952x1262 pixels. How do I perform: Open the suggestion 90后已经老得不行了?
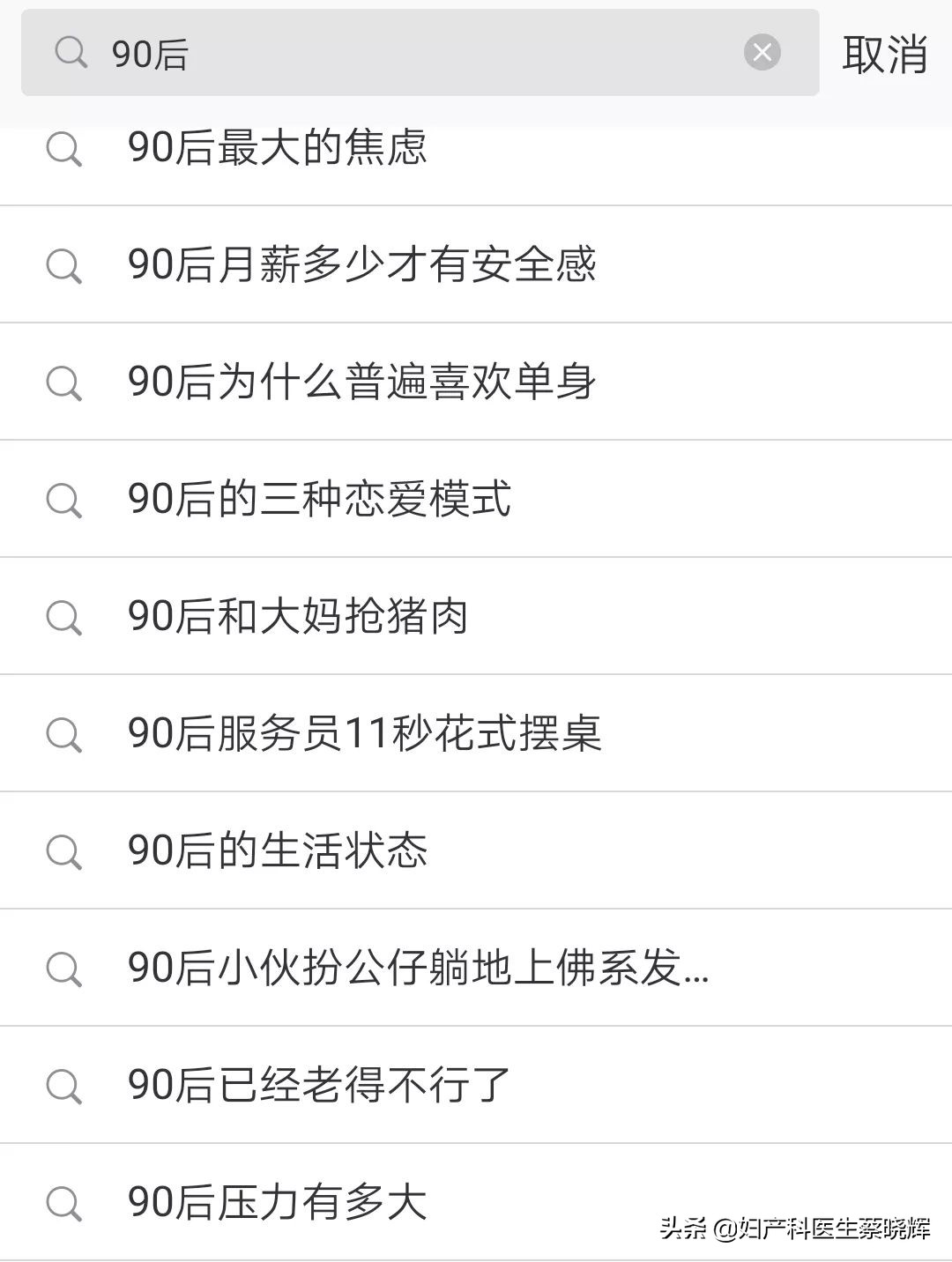click(317, 1084)
